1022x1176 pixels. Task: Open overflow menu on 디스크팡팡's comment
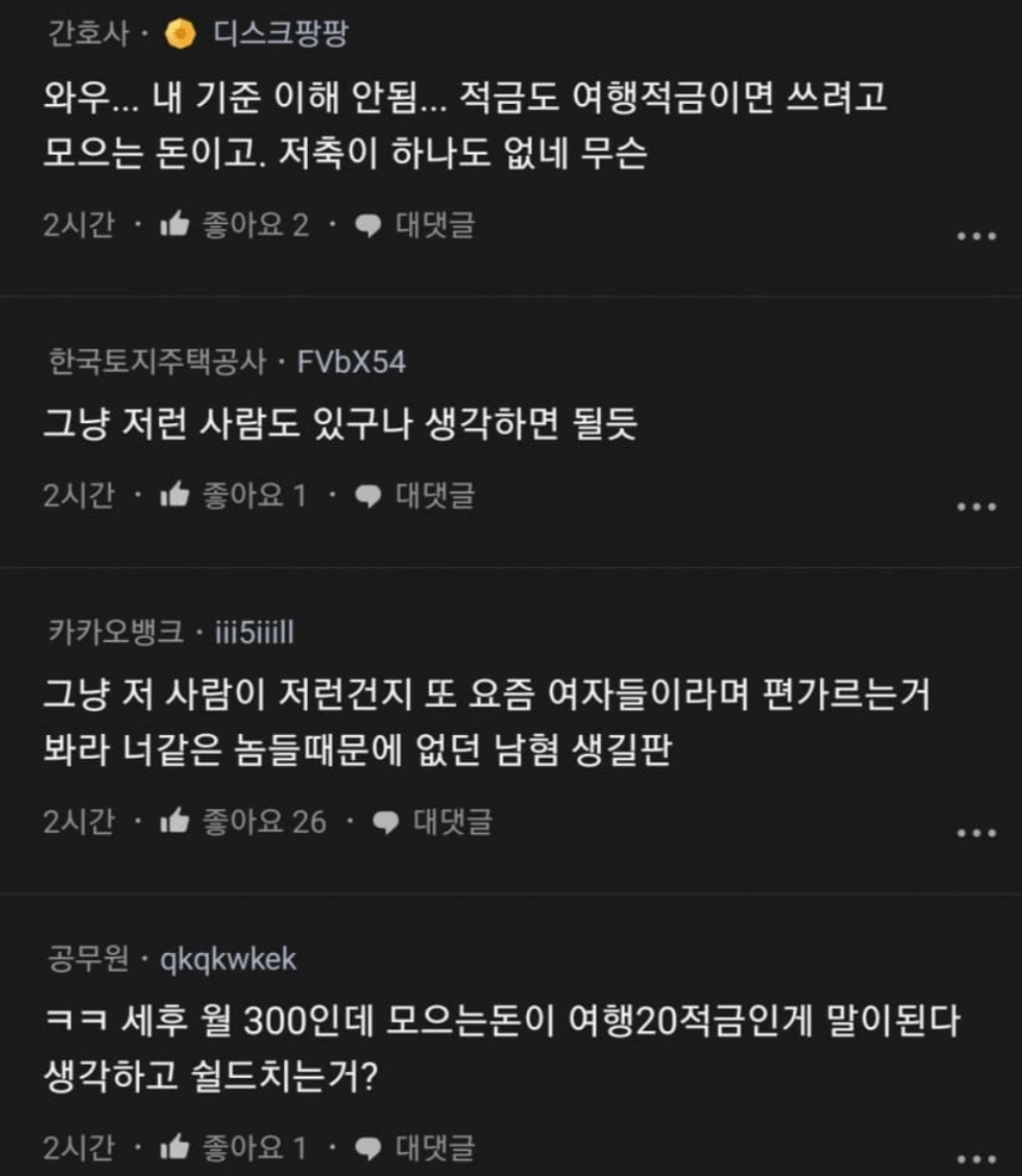(975, 237)
